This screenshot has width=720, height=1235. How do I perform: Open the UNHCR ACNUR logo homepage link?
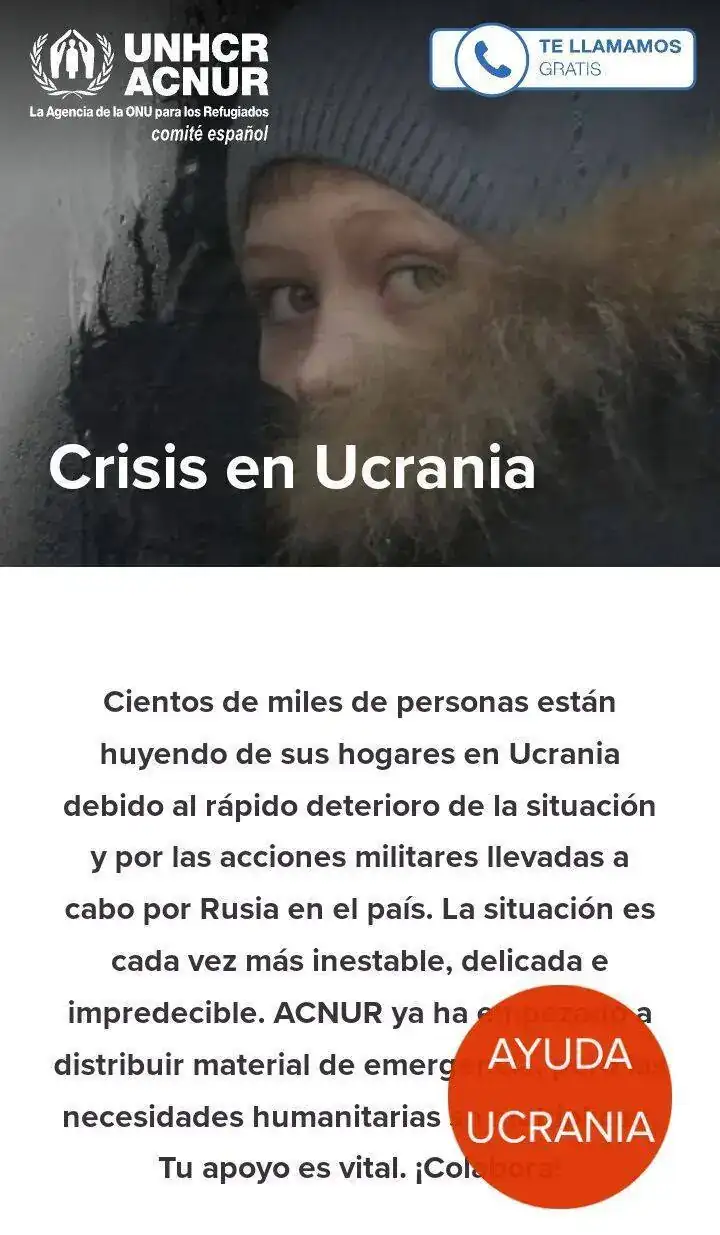[x=149, y=85]
